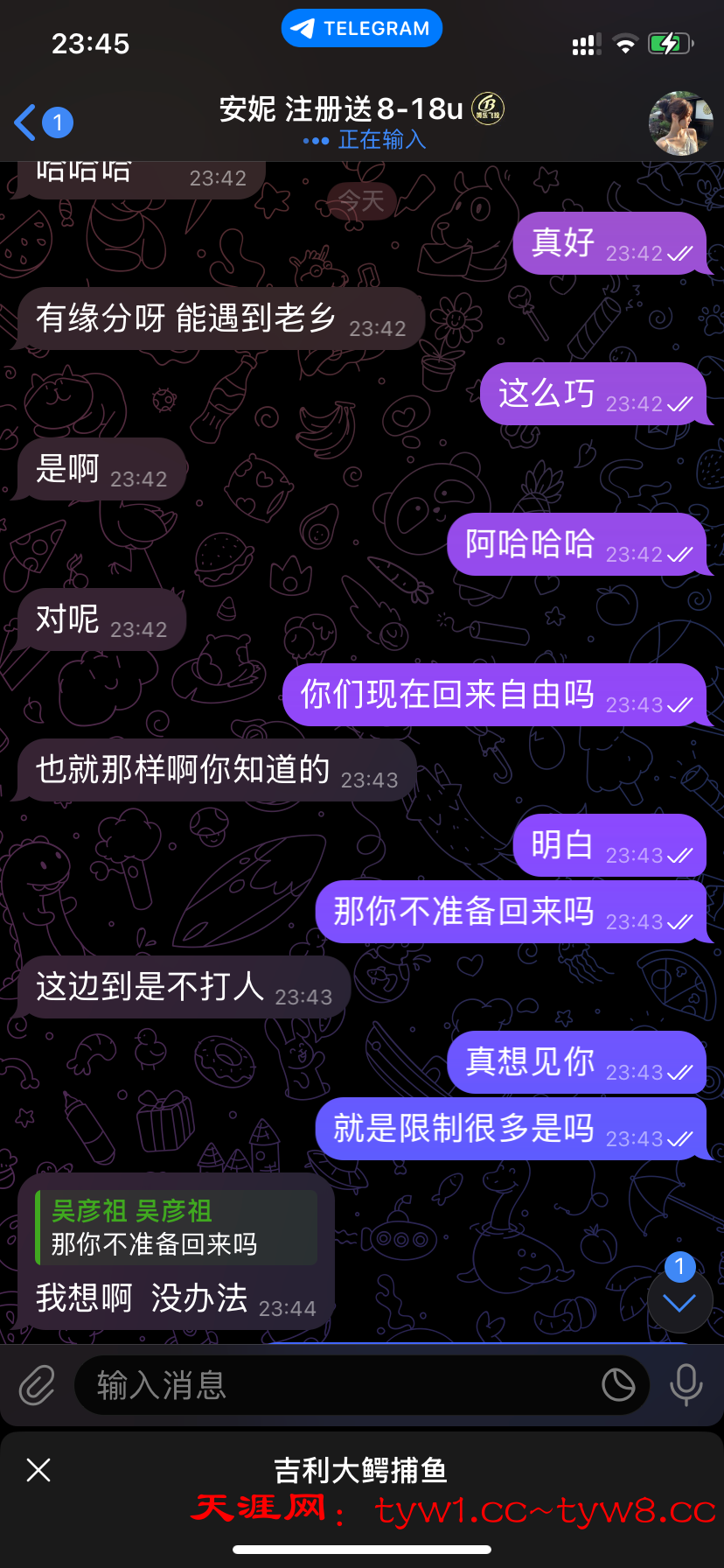Tap the Telegram banner at screen top

[361, 27]
